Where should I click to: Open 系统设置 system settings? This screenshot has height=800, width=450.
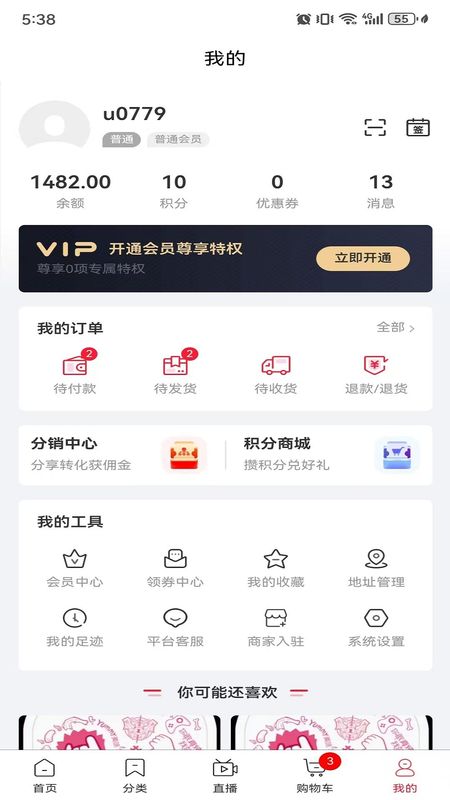[376, 628]
